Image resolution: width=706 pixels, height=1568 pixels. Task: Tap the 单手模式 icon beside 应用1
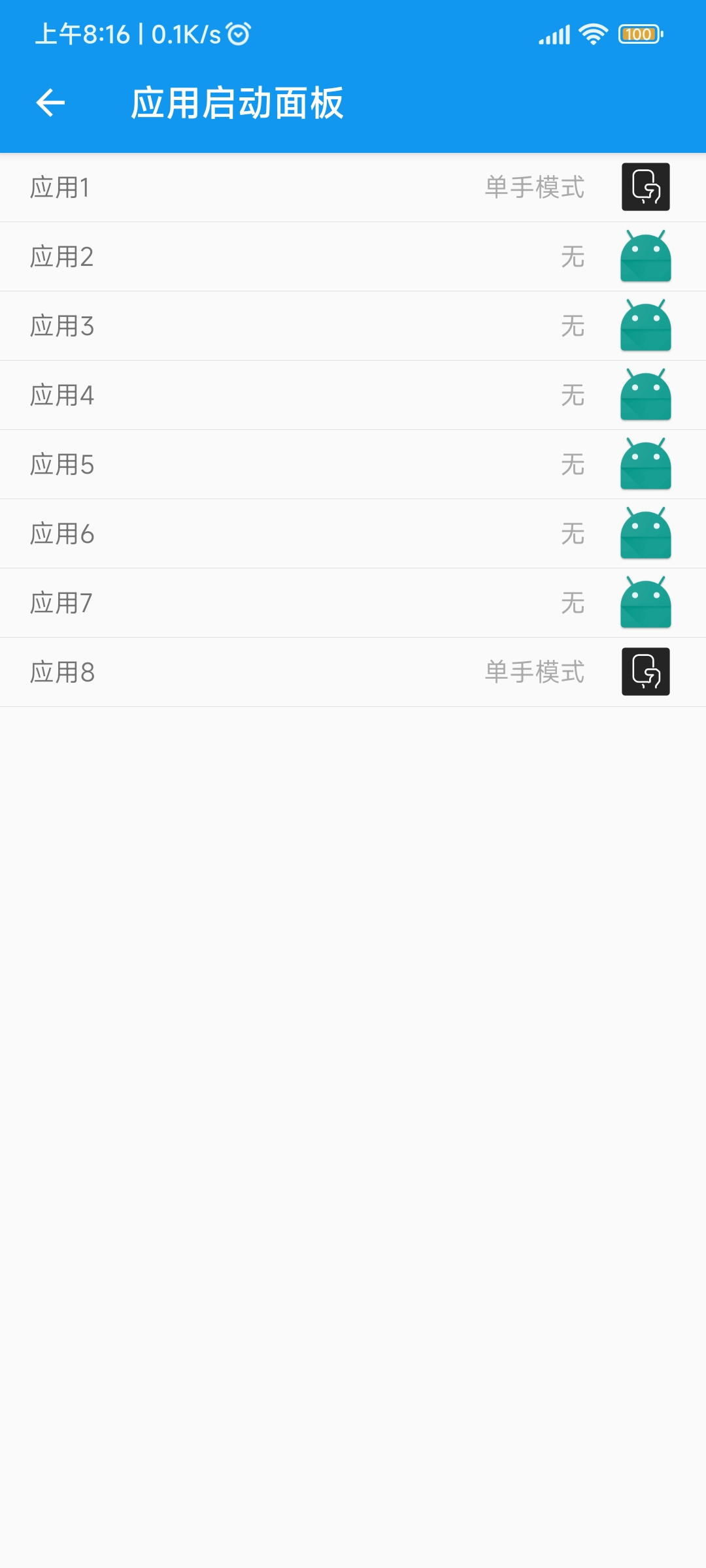click(x=645, y=189)
